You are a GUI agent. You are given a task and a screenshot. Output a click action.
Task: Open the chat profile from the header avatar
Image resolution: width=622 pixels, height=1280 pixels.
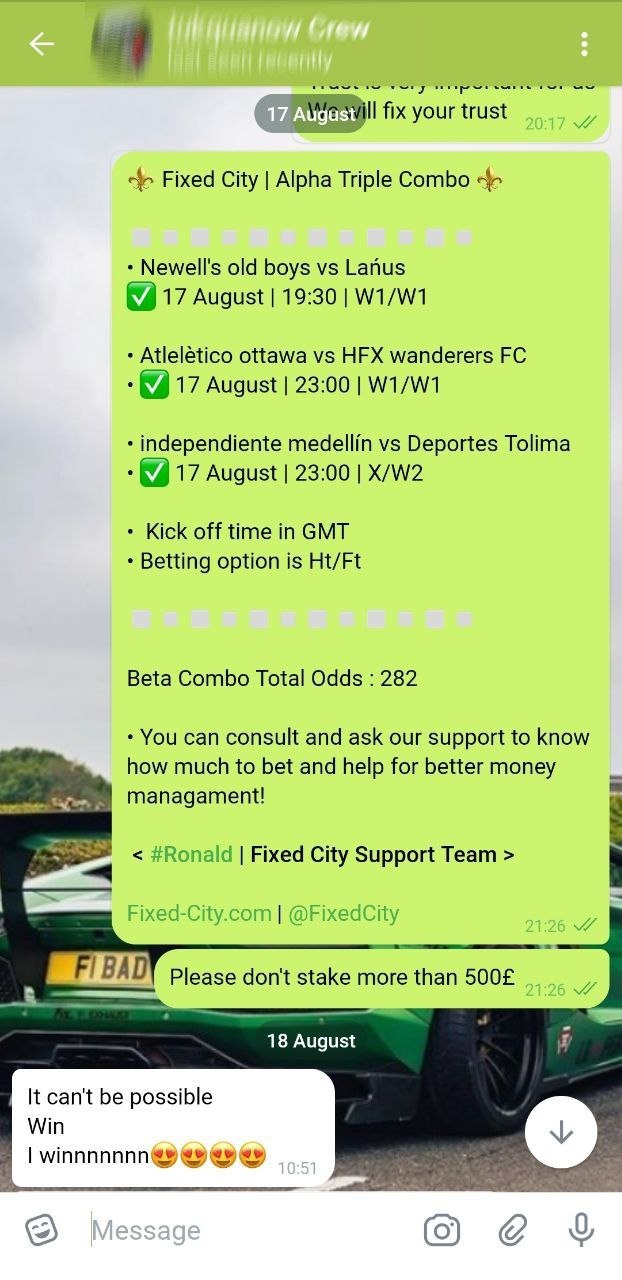coord(122,42)
